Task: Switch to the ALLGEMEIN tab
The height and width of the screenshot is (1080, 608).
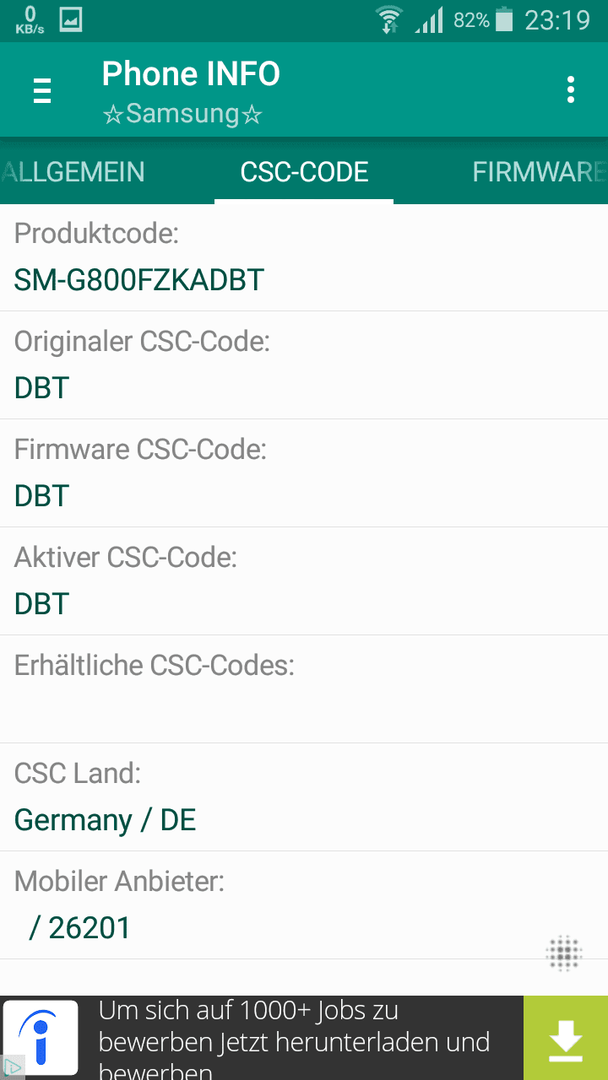Action: click(72, 172)
